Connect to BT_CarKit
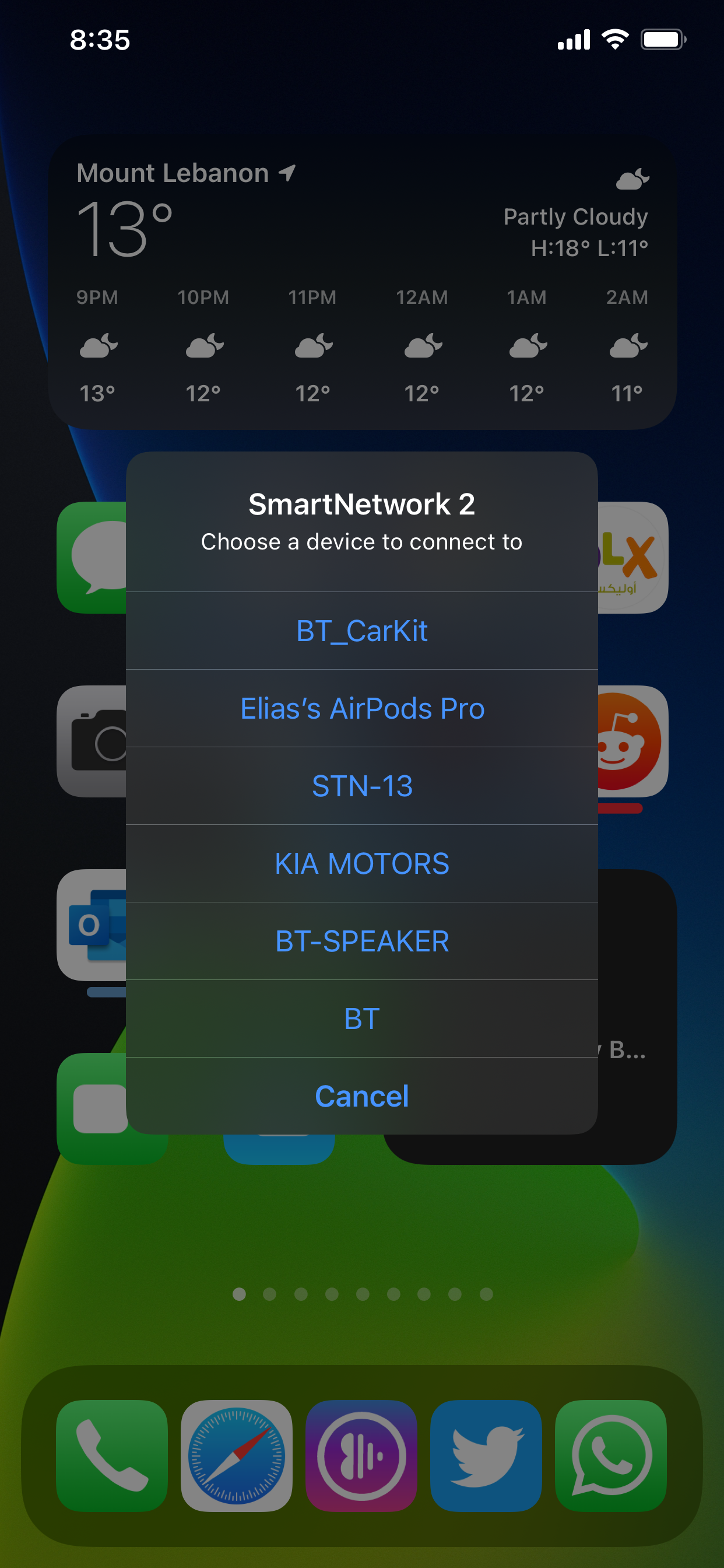The width and height of the screenshot is (724, 1568). point(362,631)
